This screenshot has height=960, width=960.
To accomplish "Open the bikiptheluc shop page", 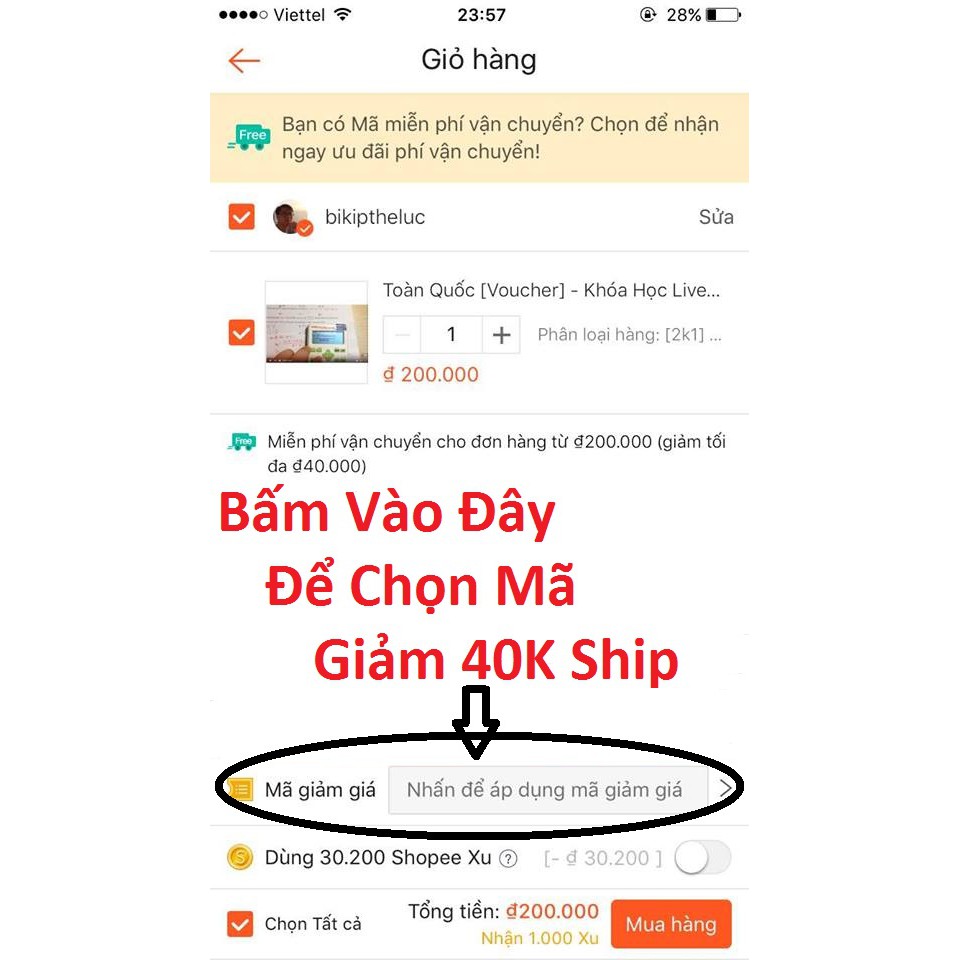I will (375, 217).
